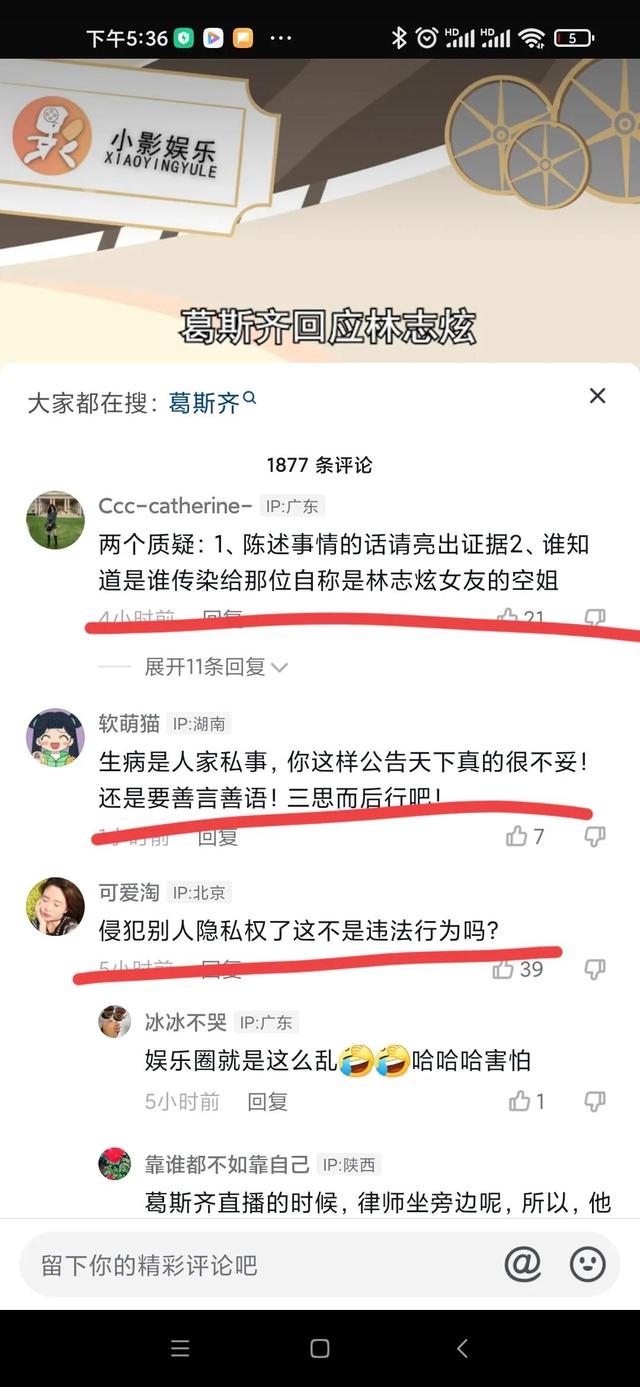This screenshot has height=1387, width=640.
Task: Dislike 可爱淘's comment
Action: [594, 969]
